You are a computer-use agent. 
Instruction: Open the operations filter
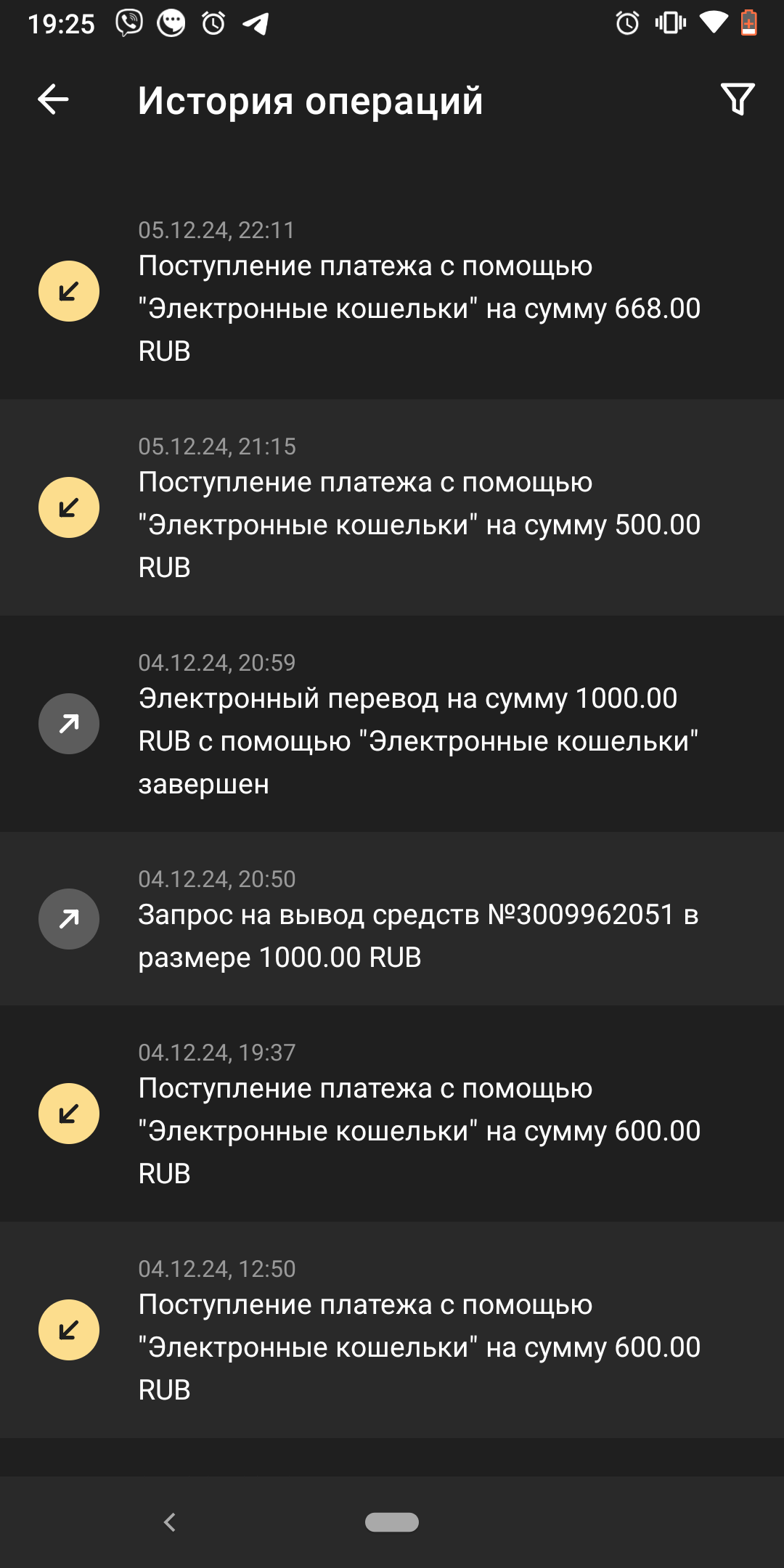click(738, 99)
